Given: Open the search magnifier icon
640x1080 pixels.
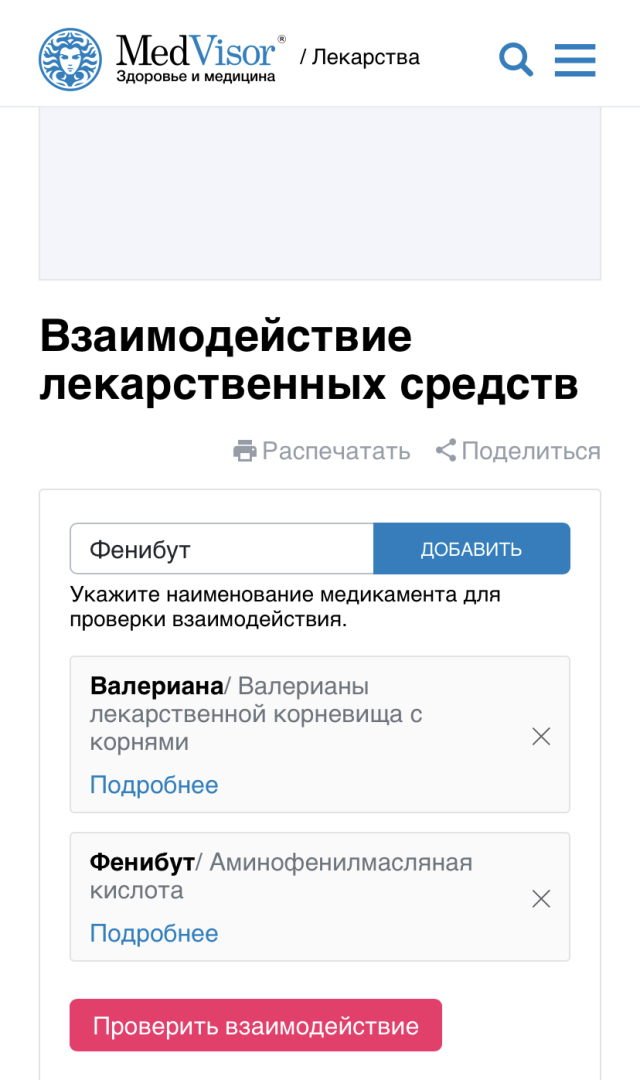Looking at the screenshot, I should [516, 60].
